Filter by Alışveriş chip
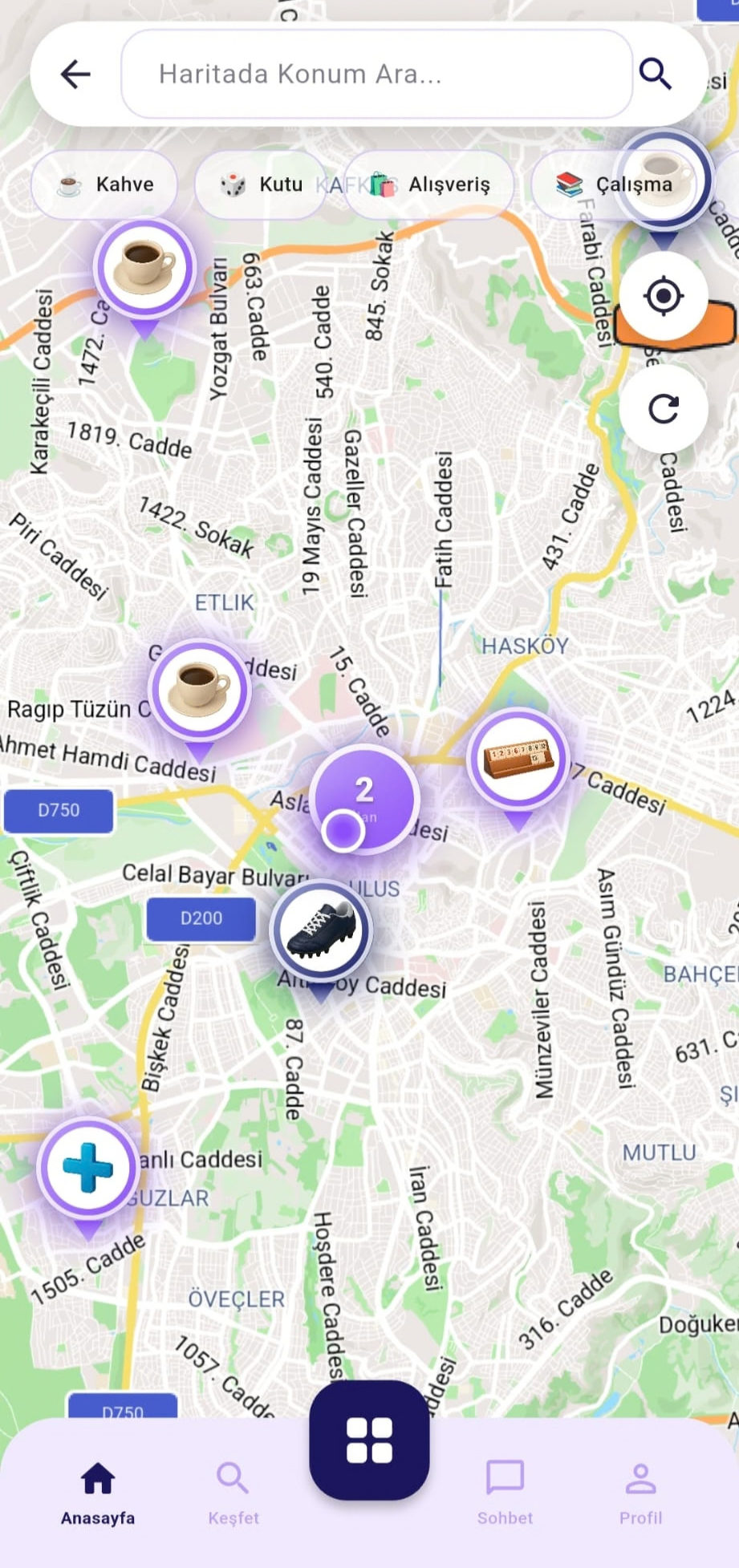The image size is (739, 1568). click(x=430, y=184)
